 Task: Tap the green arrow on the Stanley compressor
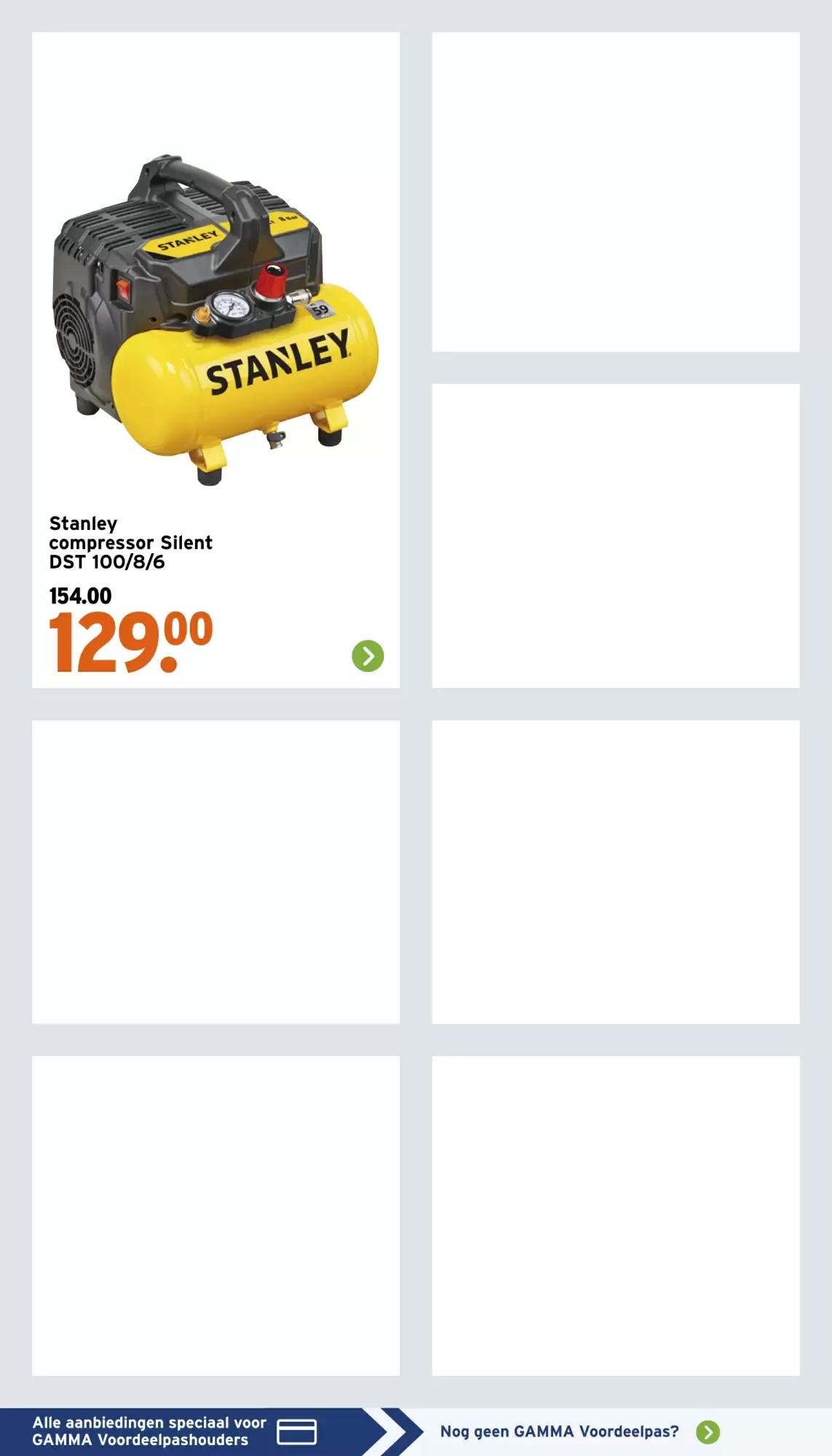pos(368,656)
